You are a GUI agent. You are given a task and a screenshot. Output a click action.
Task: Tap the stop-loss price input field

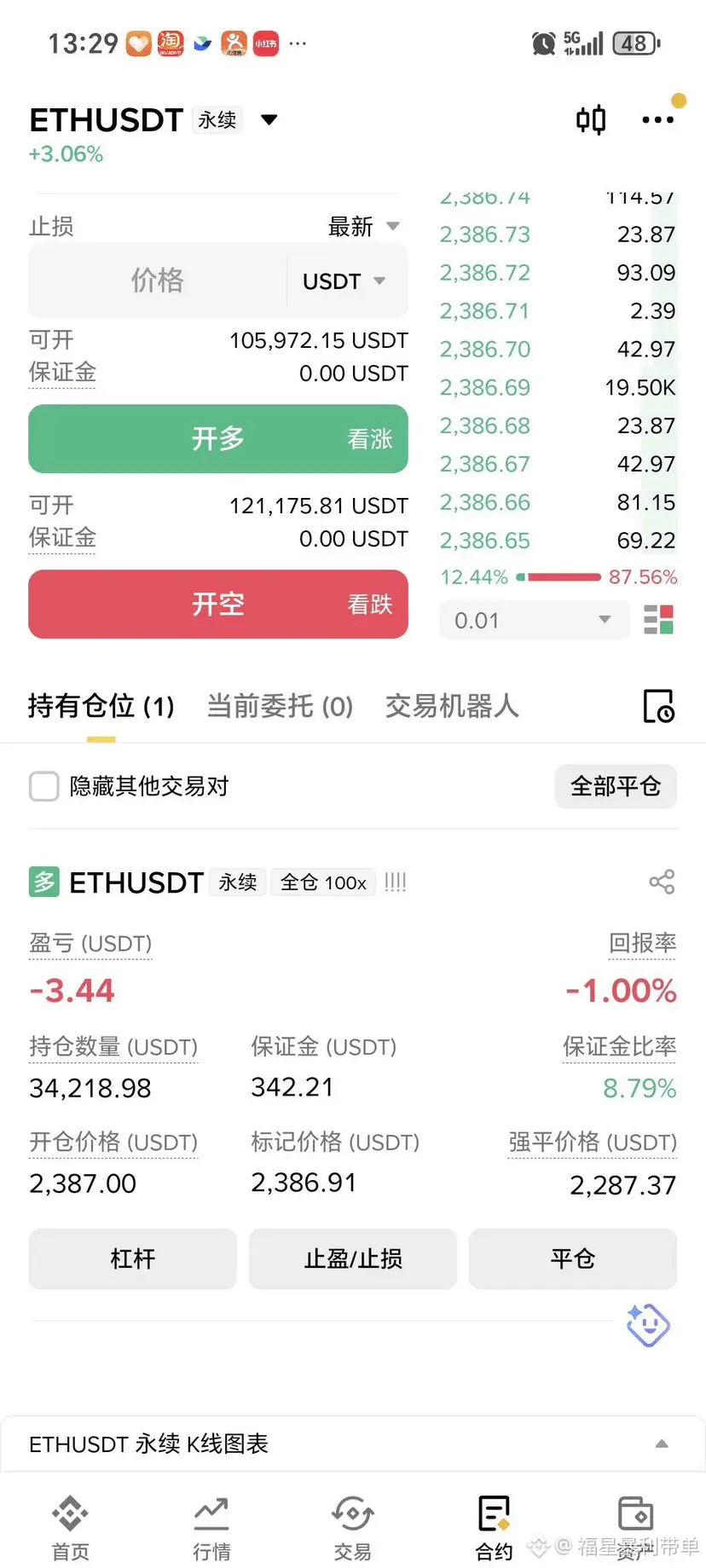158,281
